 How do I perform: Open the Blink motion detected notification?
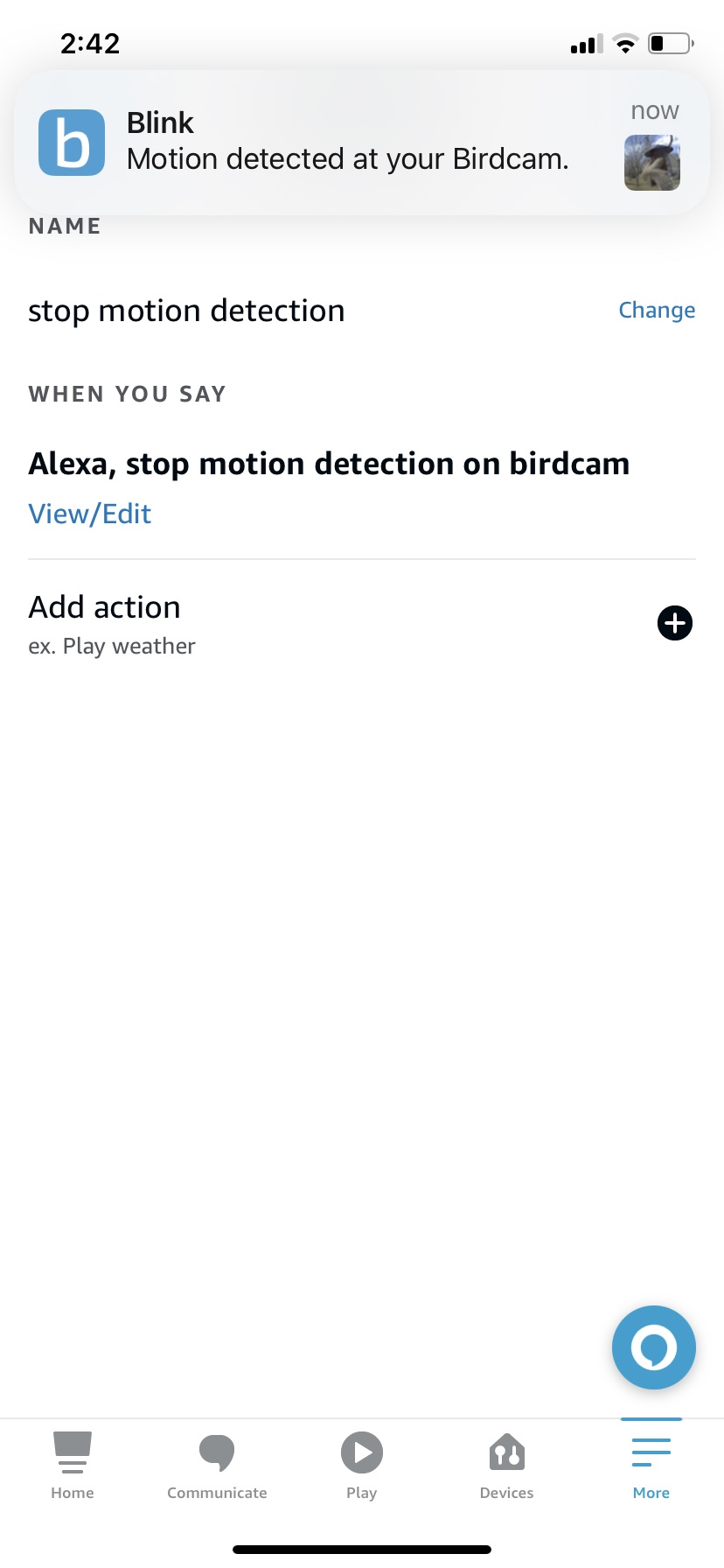point(362,143)
